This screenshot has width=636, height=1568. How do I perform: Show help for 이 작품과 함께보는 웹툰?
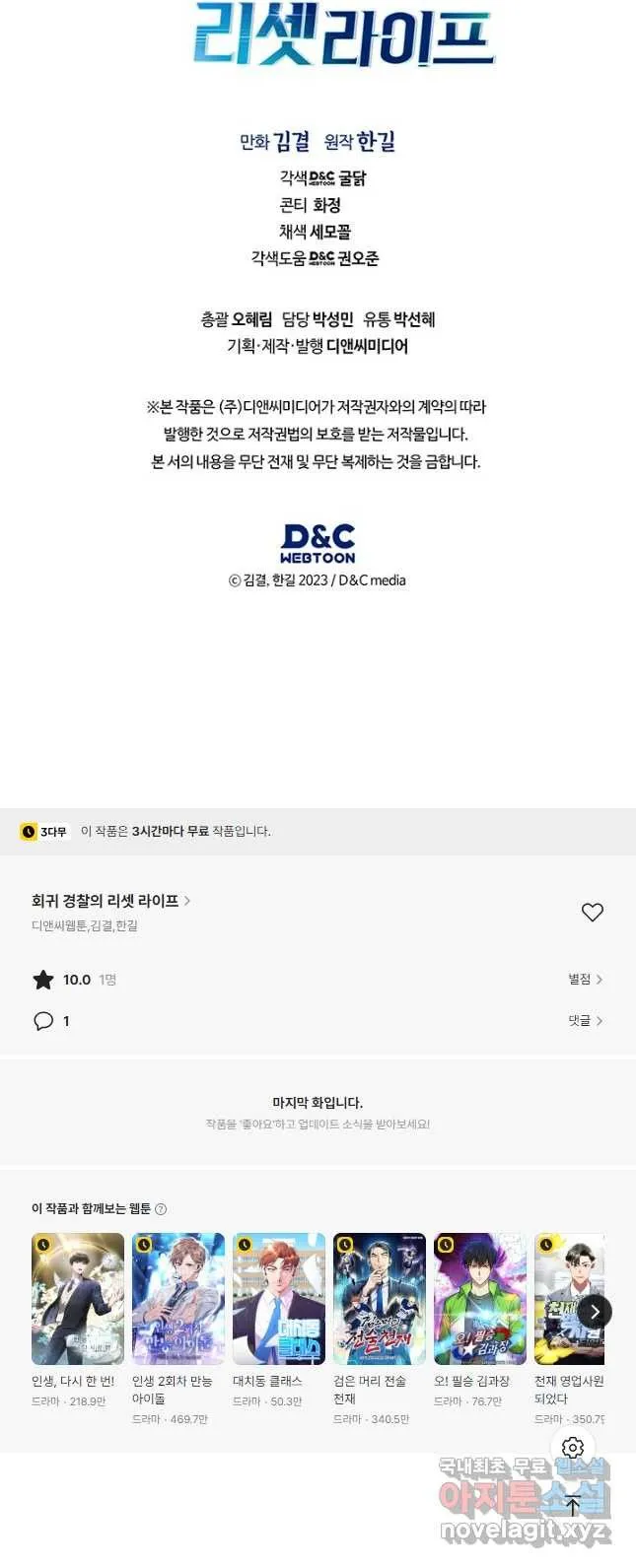(x=161, y=1209)
